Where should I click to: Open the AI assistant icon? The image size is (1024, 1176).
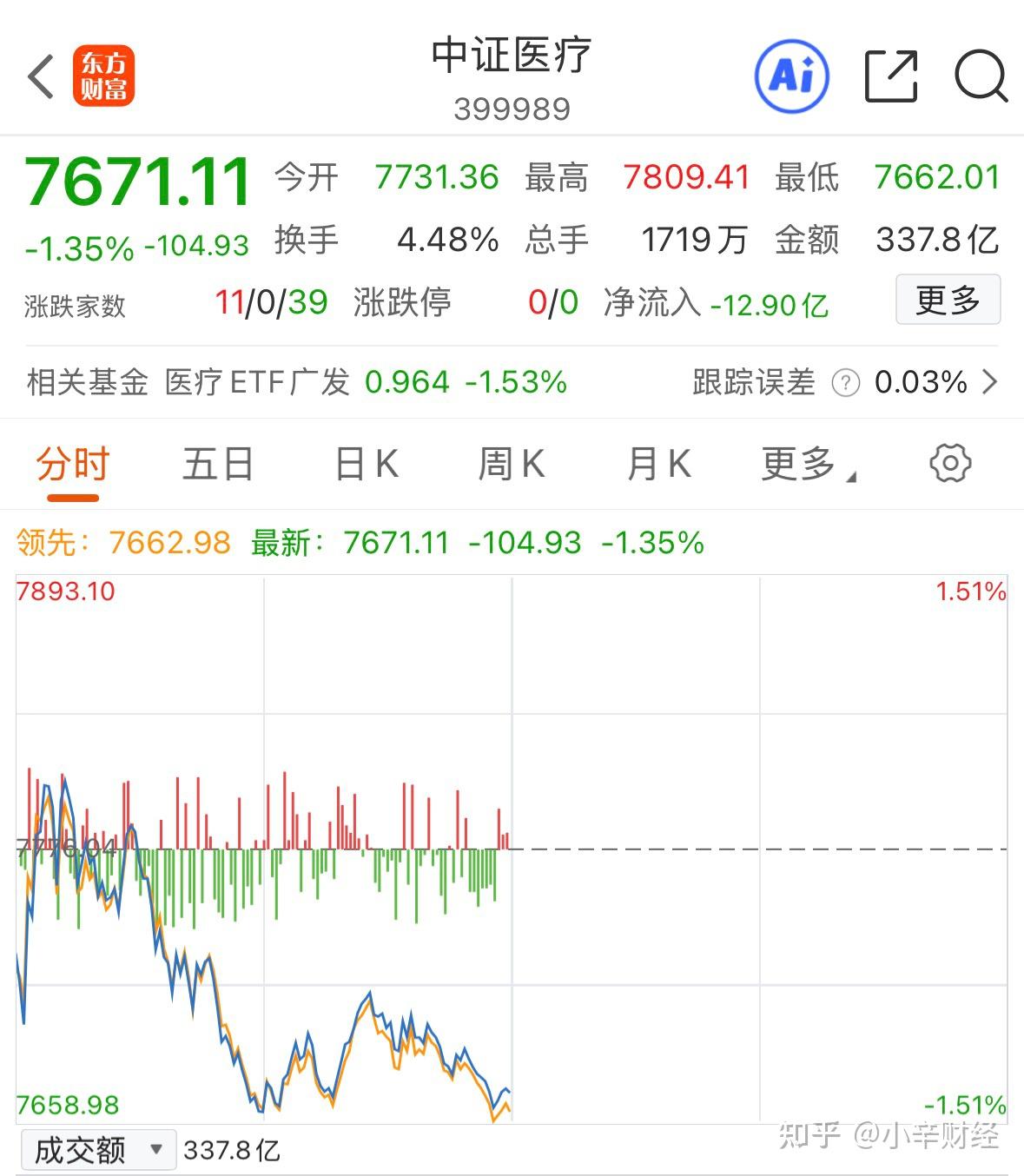(x=793, y=76)
